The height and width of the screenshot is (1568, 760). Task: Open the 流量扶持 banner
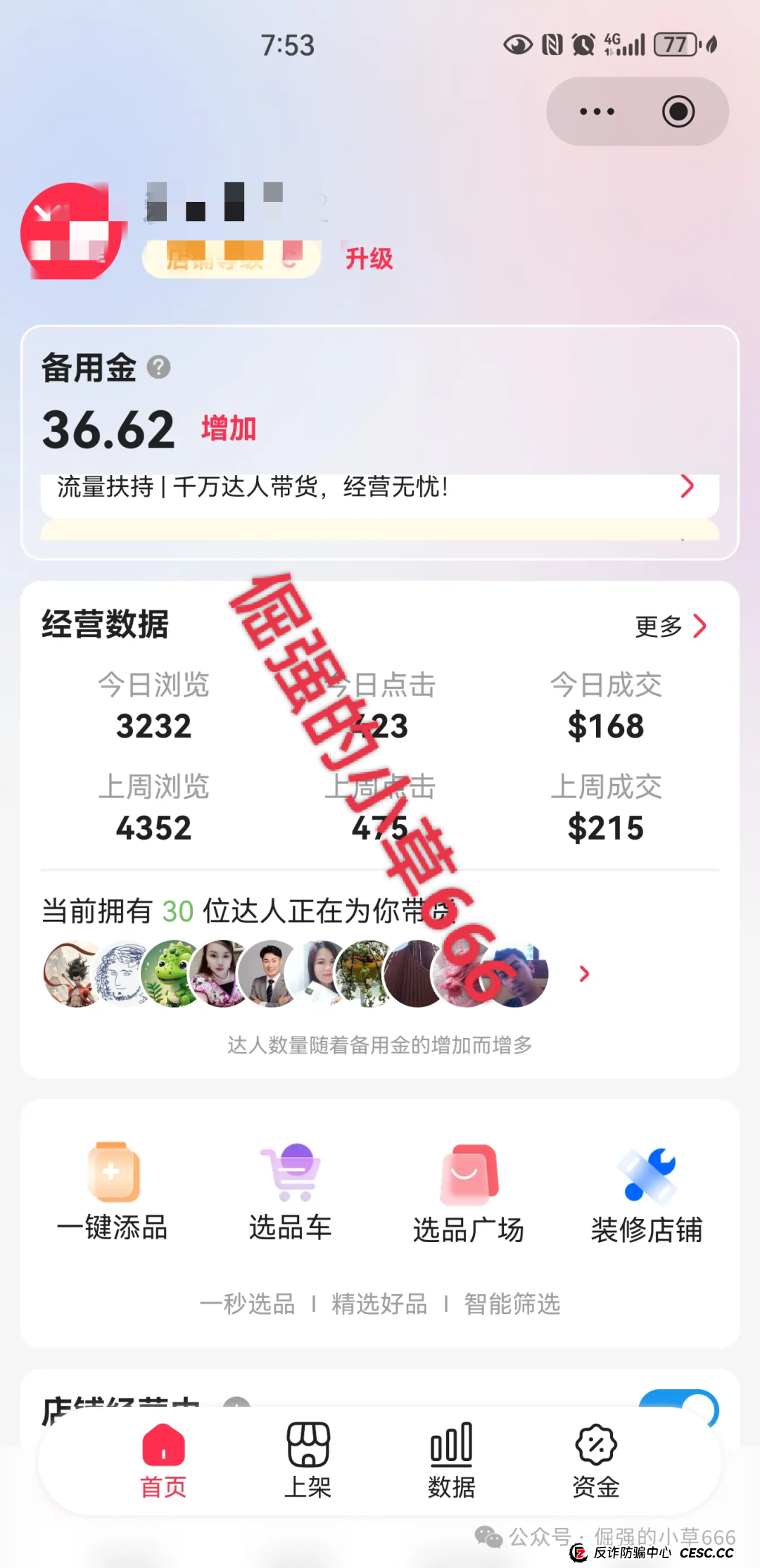tap(380, 486)
